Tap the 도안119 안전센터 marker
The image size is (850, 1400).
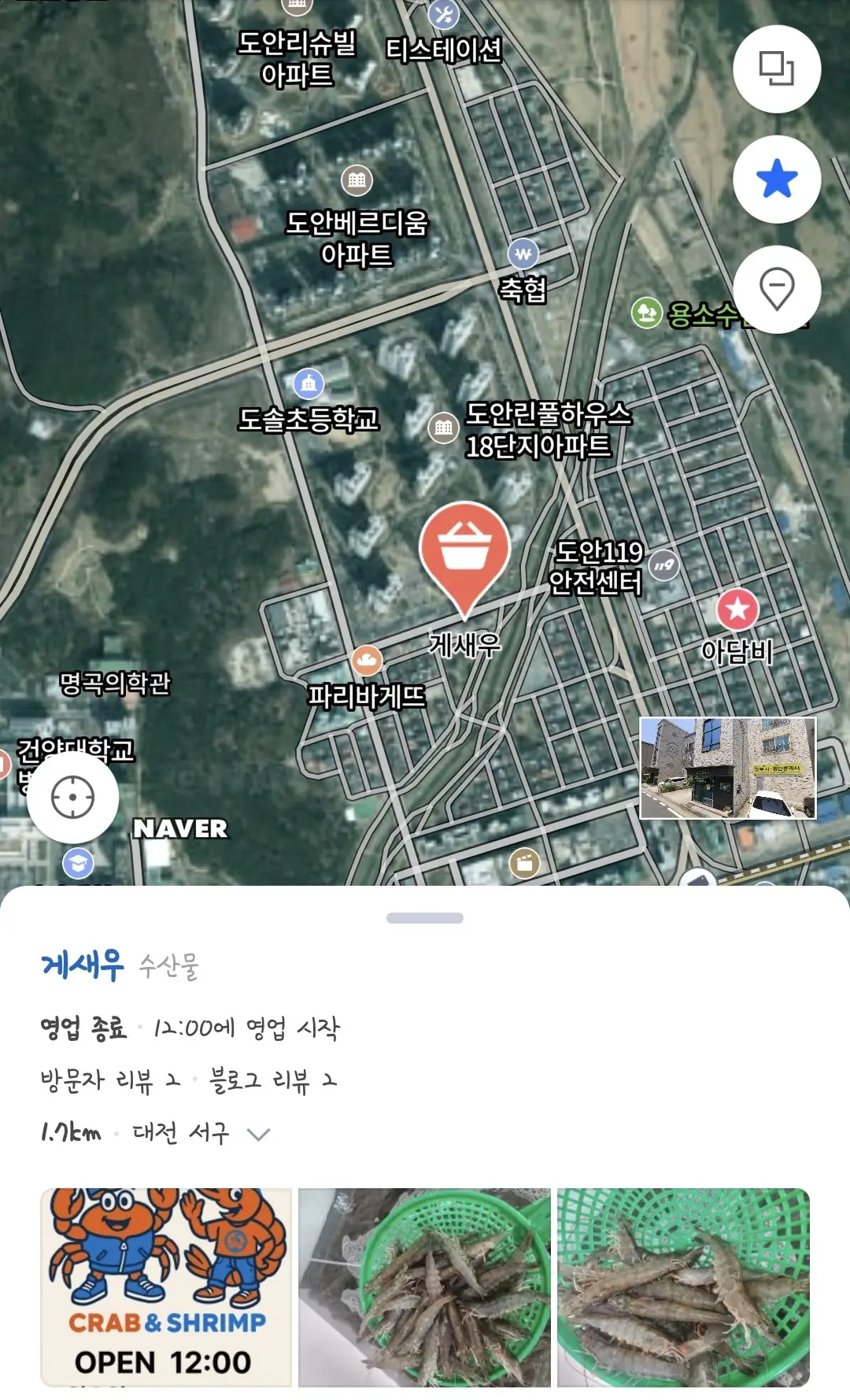tap(664, 565)
